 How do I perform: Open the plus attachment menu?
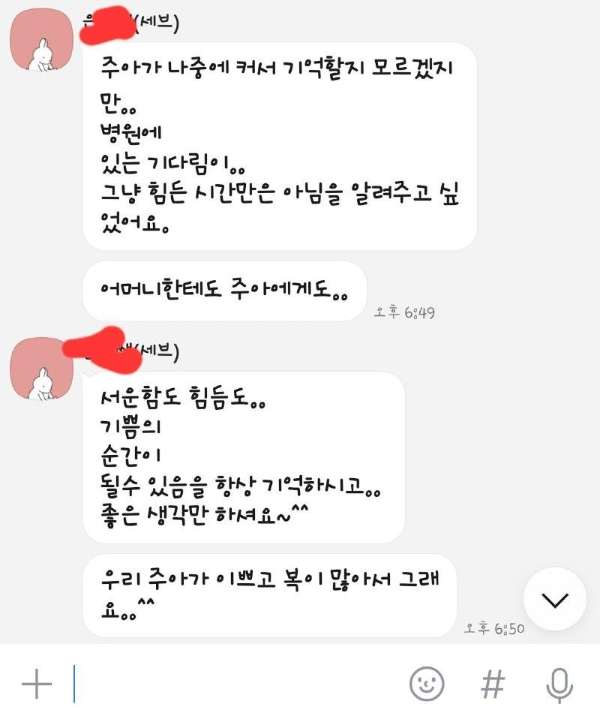(37, 684)
